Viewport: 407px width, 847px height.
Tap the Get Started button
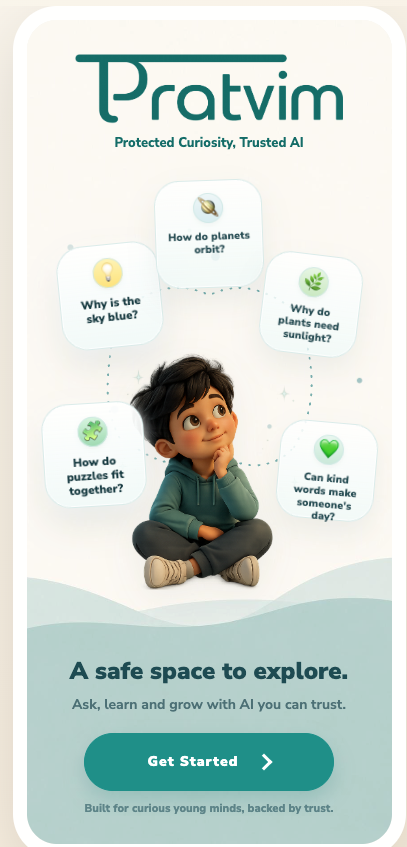[209, 762]
